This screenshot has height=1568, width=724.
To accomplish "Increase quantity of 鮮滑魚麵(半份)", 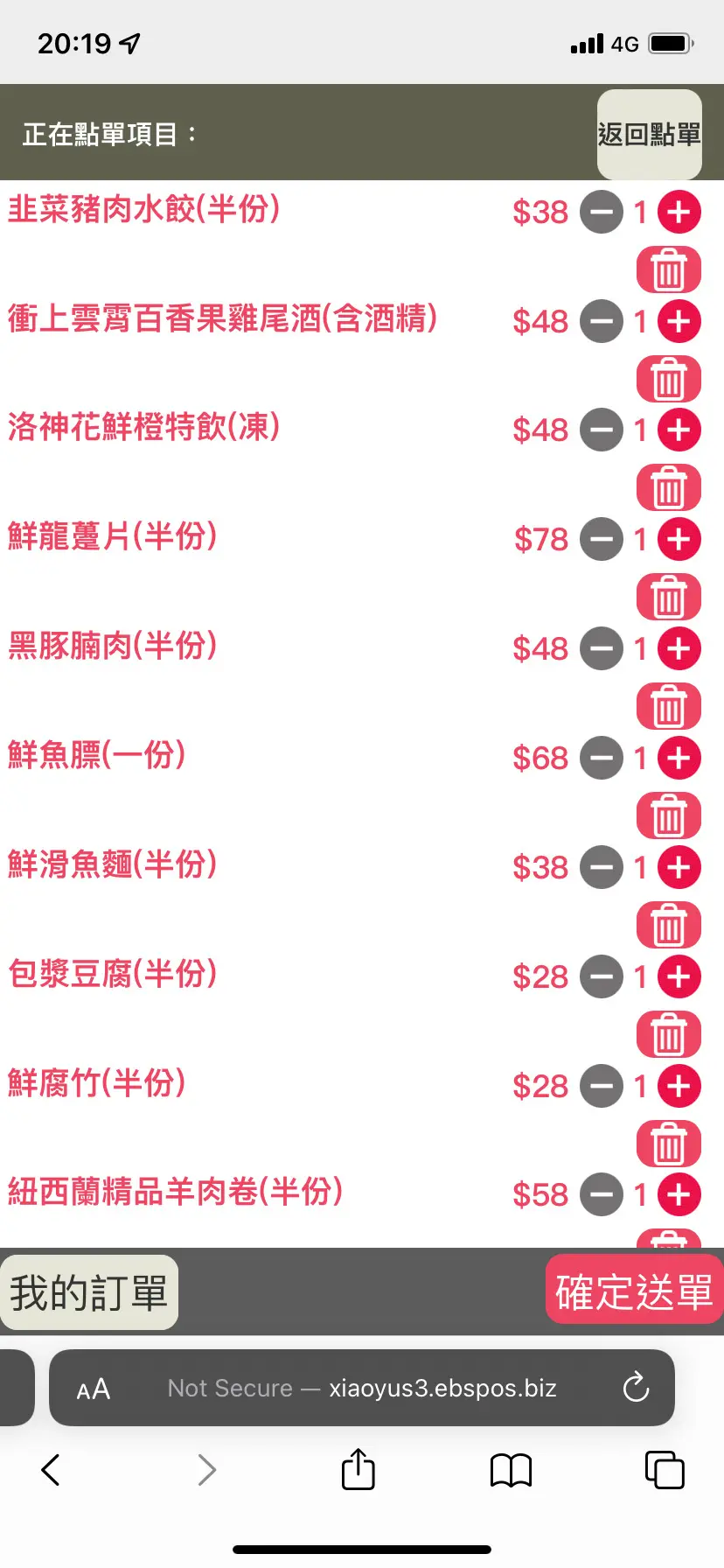I will pos(679,867).
